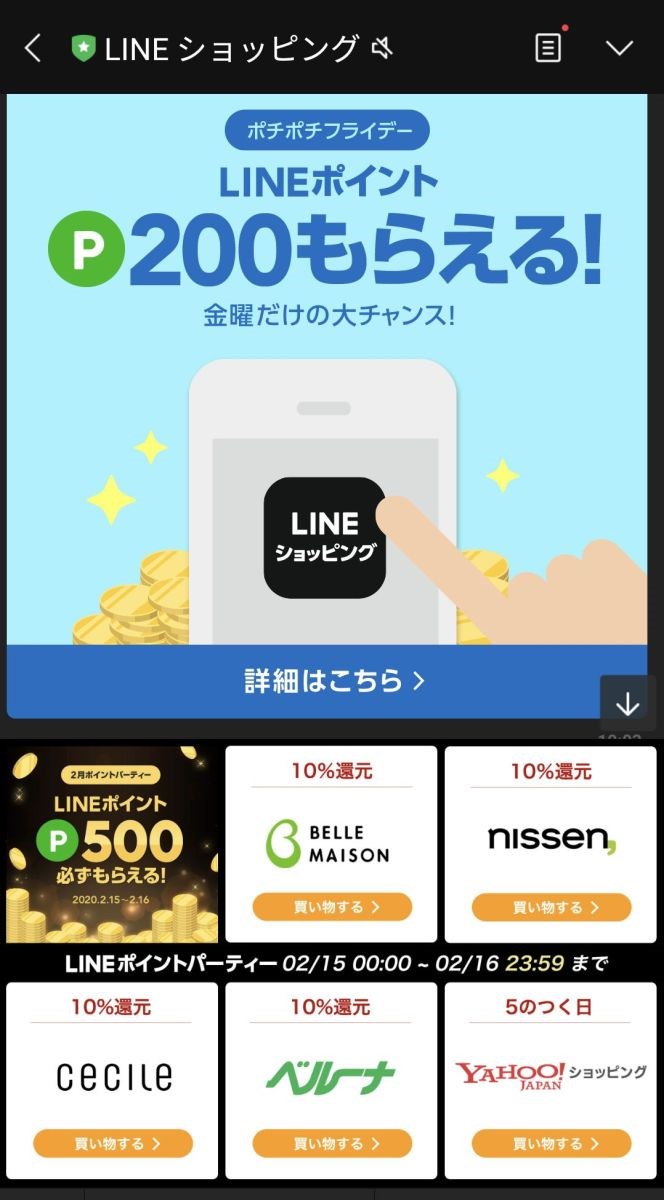Shop at ベルーナ via 買い物する
This screenshot has height=1200, width=664.
[332, 1143]
